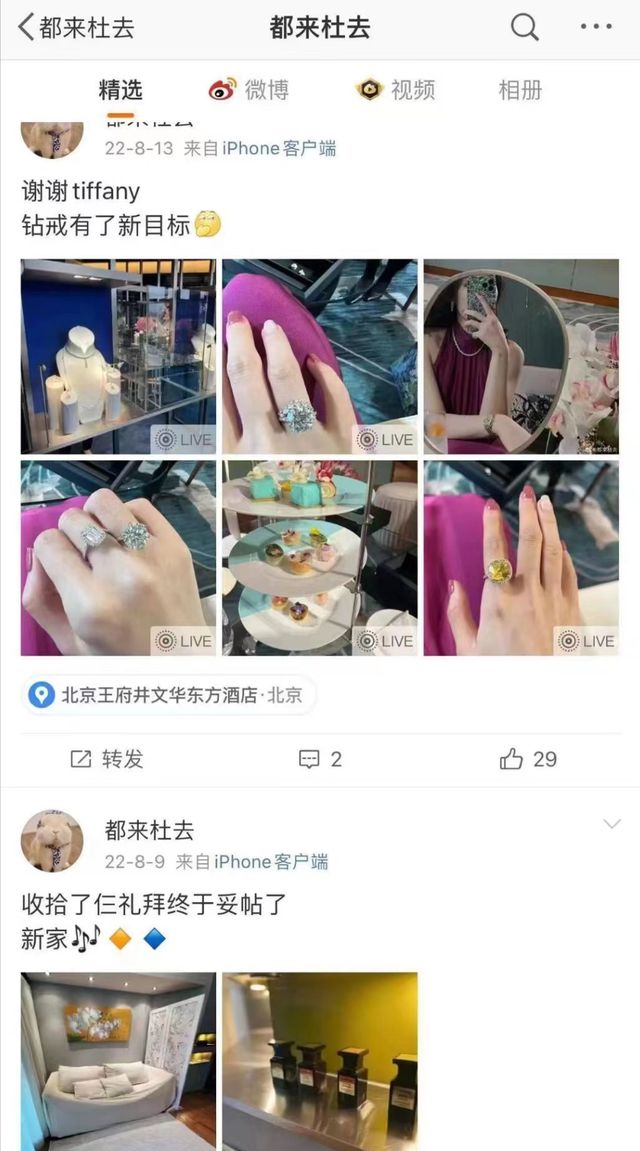Switch to the 微博 tab
Screen dimensions: 640x1151
[x=249, y=90]
